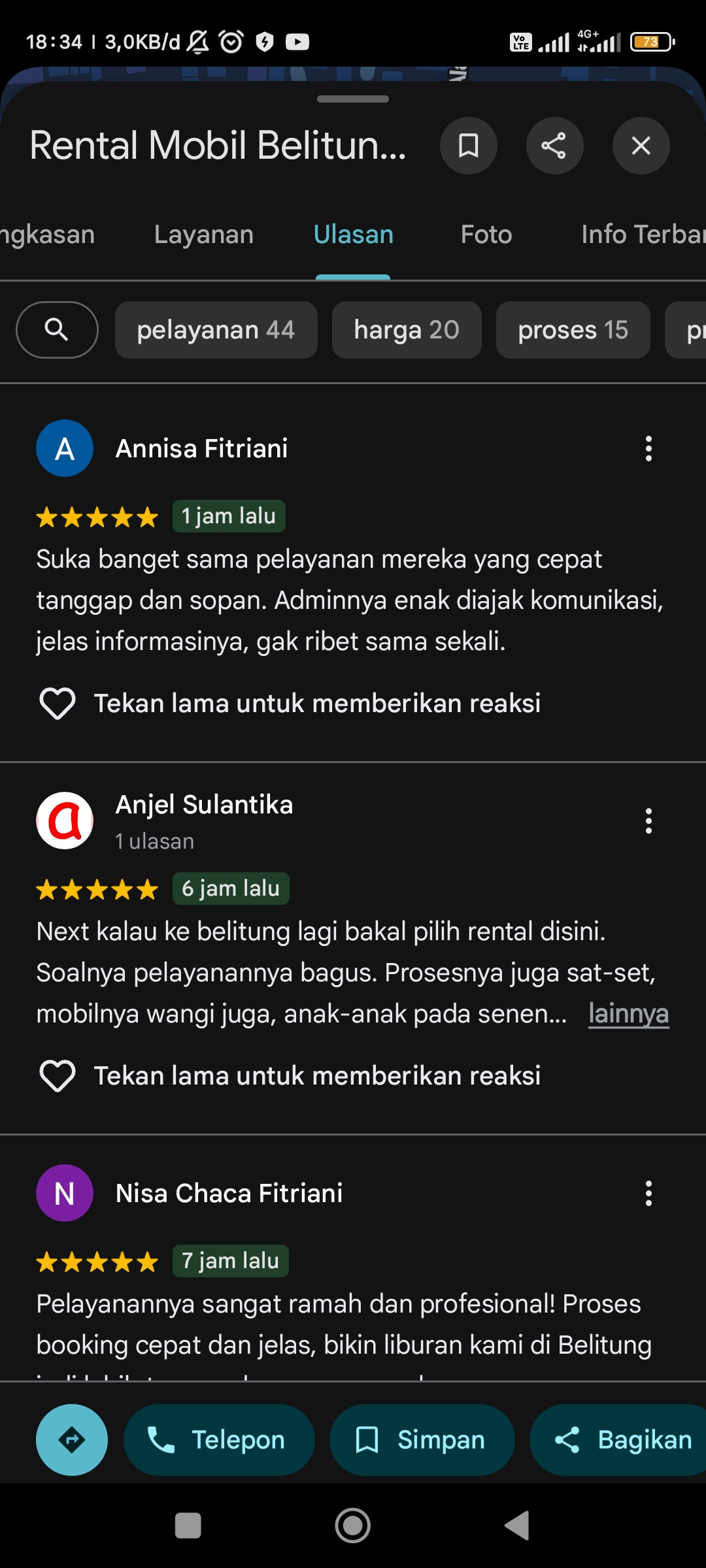This screenshot has height=1568, width=706.
Task: Open the overflow menu on Nisa Chaca Fitriani's review
Action: [648, 1194]
